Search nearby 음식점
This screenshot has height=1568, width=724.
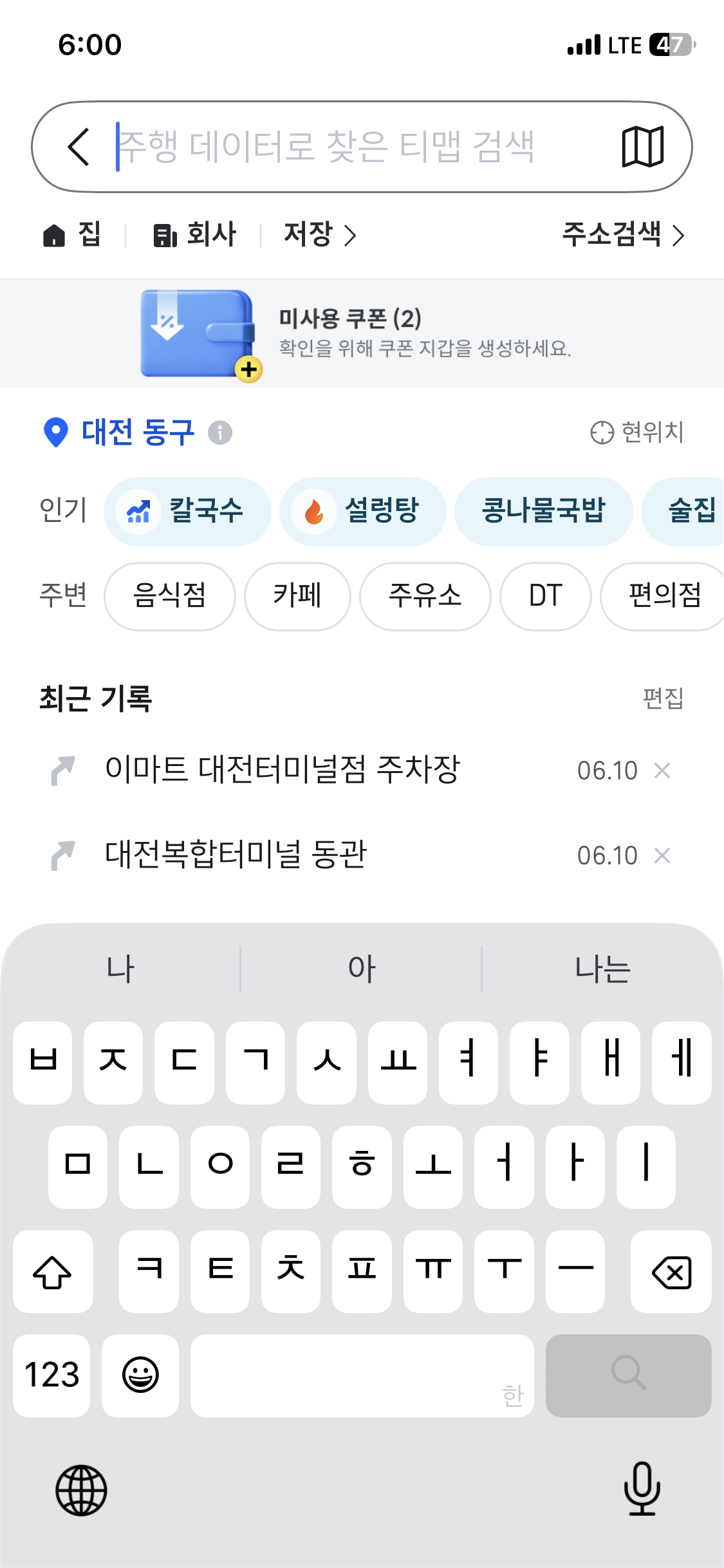pos(170,596)
